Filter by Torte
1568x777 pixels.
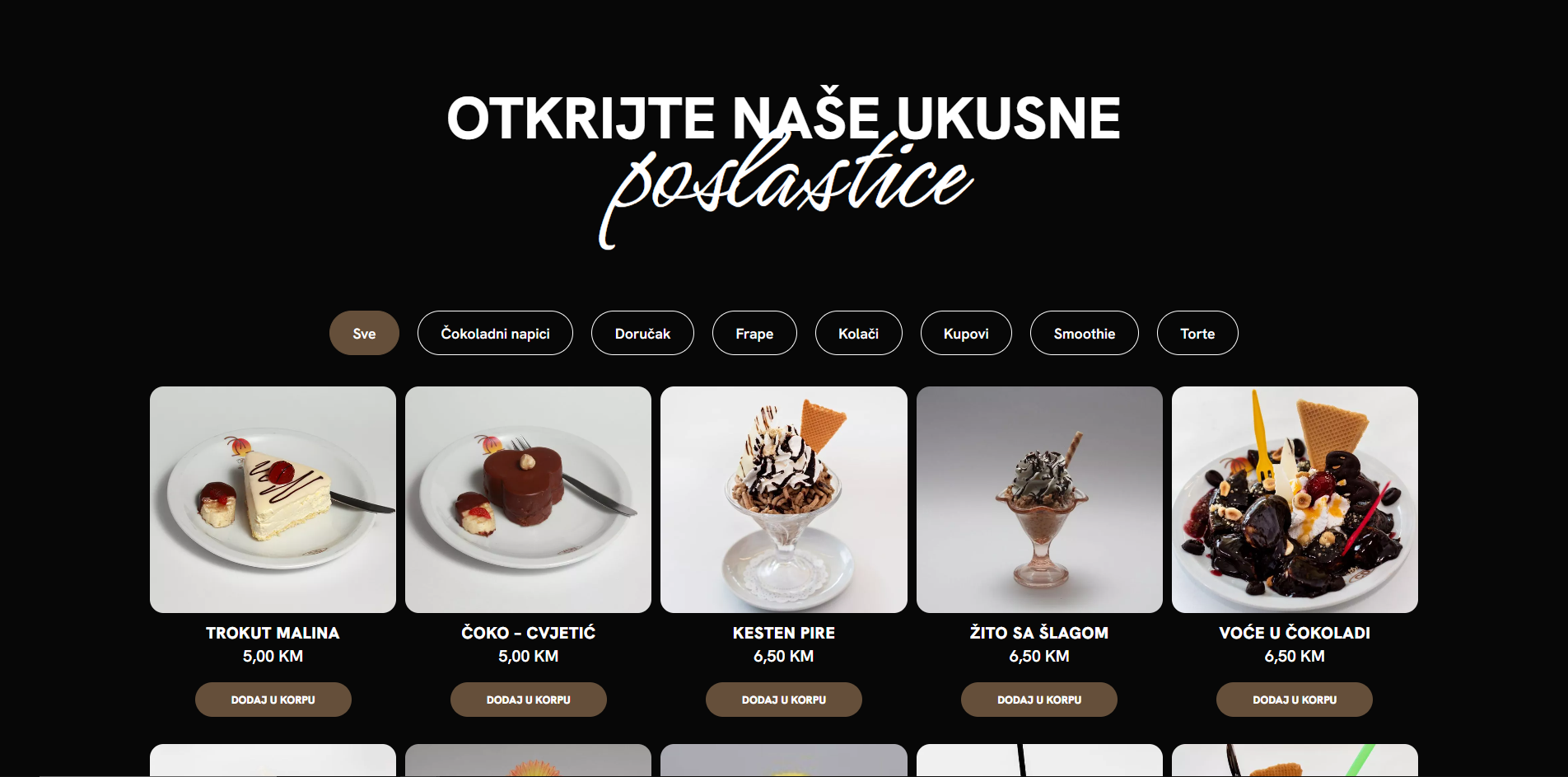1197,333
